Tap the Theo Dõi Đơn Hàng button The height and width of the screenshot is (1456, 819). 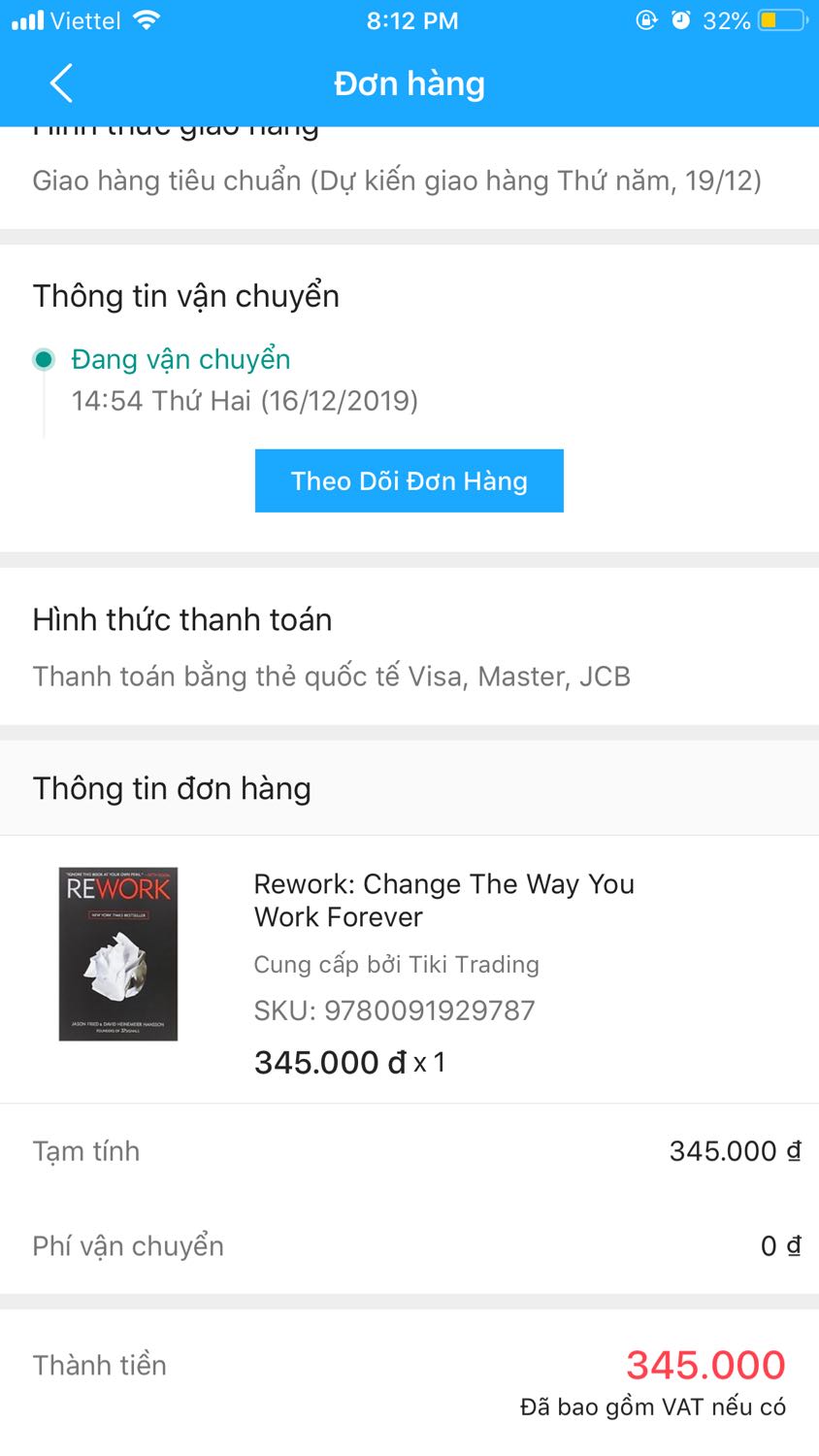coord(409,480)
